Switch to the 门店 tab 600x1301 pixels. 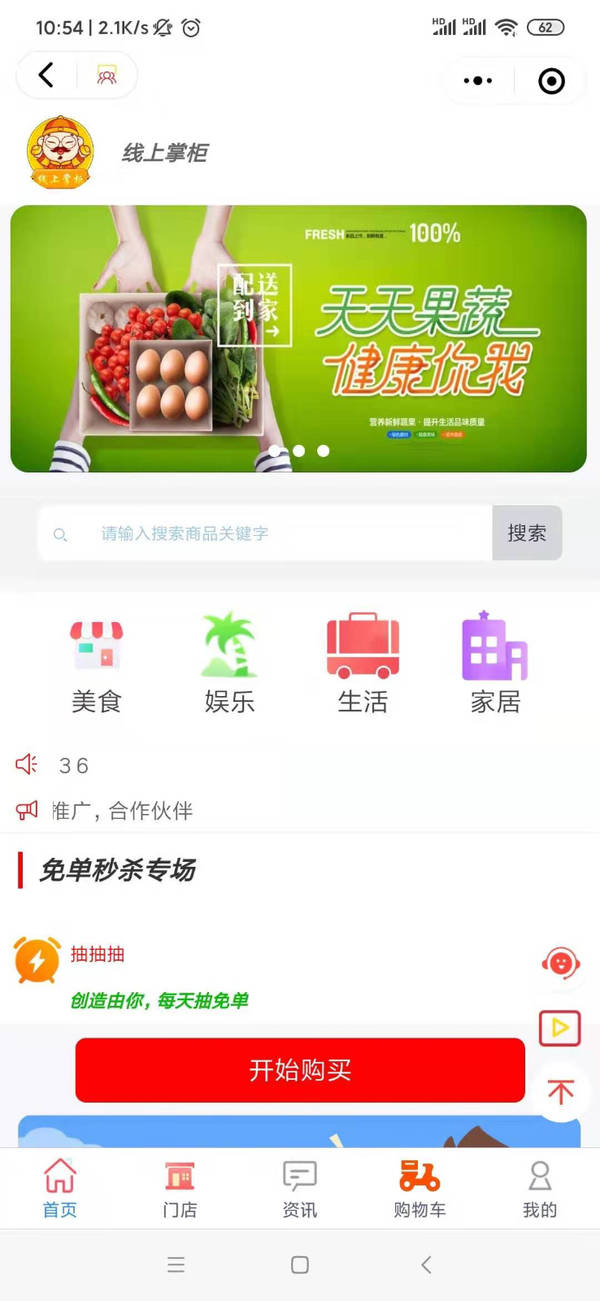click(180, 1188)
